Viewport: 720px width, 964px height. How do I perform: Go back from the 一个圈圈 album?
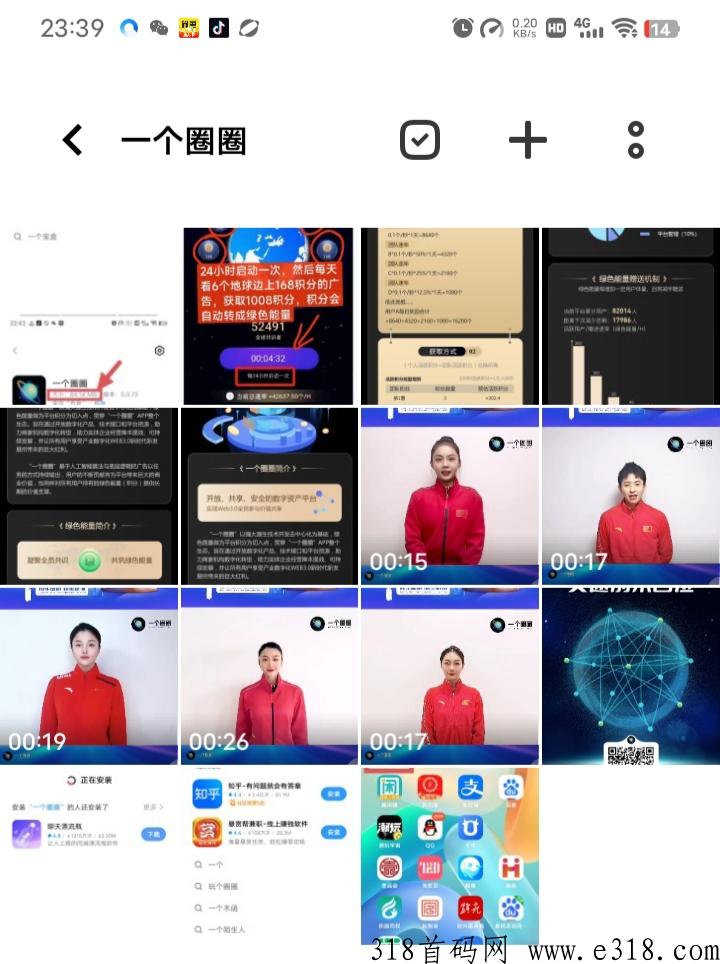(73, 141)
